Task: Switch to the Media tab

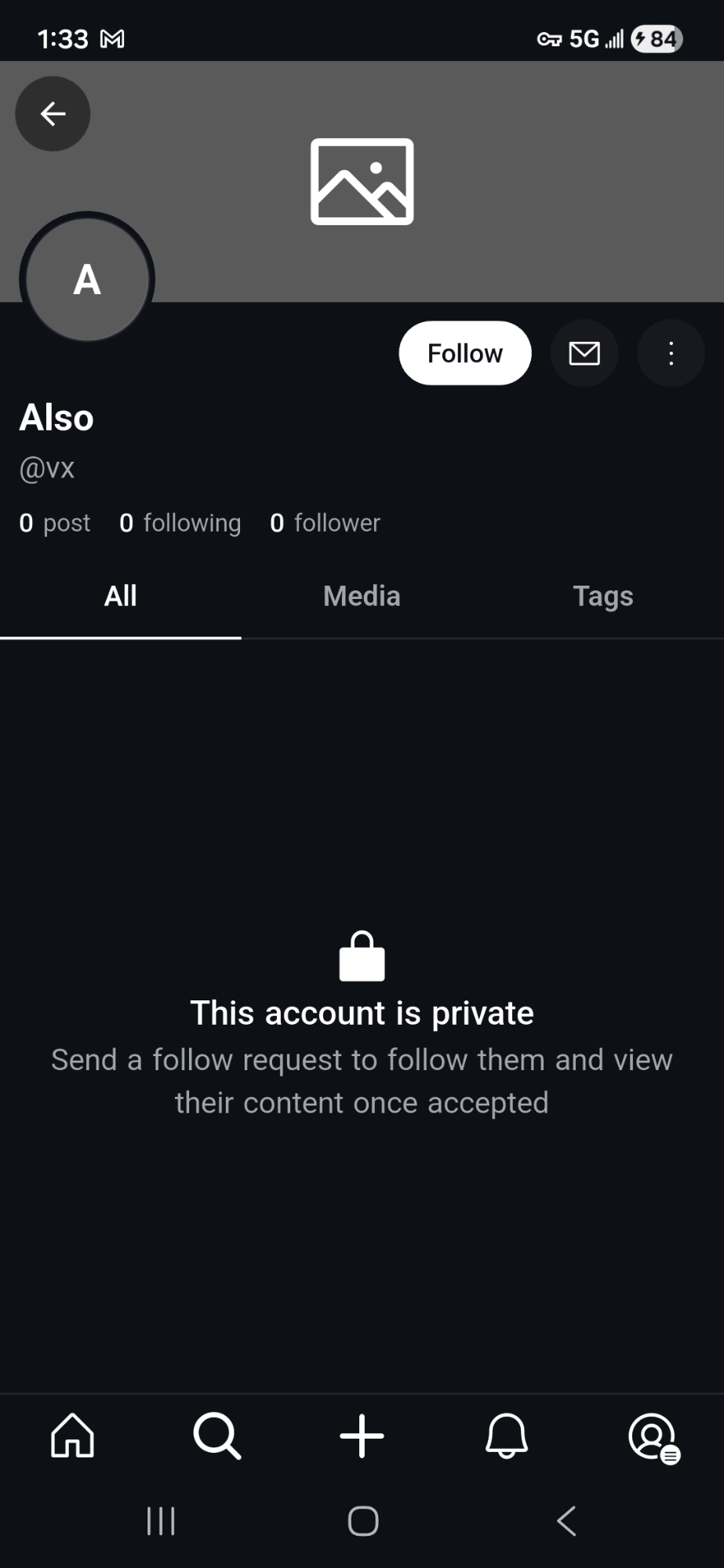Action: tap(362, 597)
